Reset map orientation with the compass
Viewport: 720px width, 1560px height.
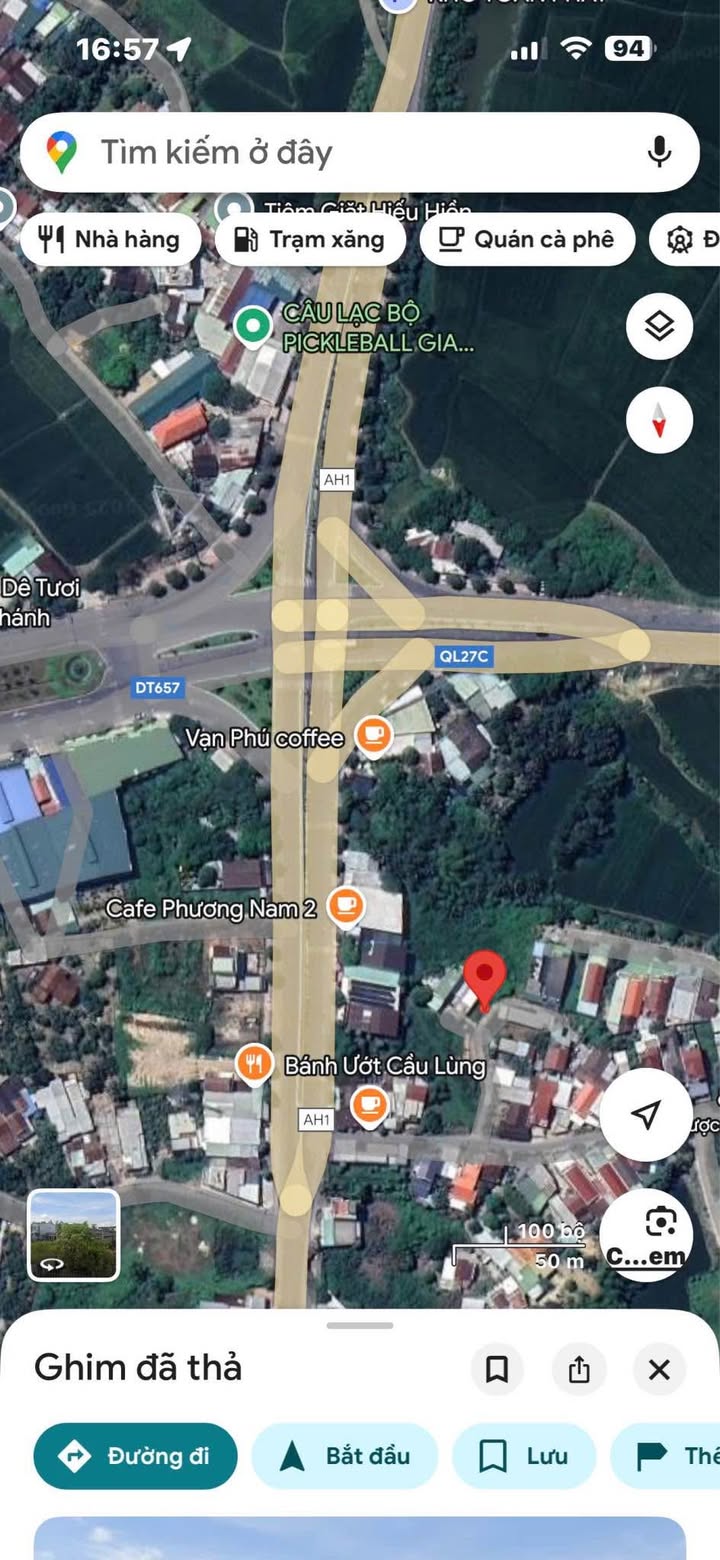click(x=659, y=420)
